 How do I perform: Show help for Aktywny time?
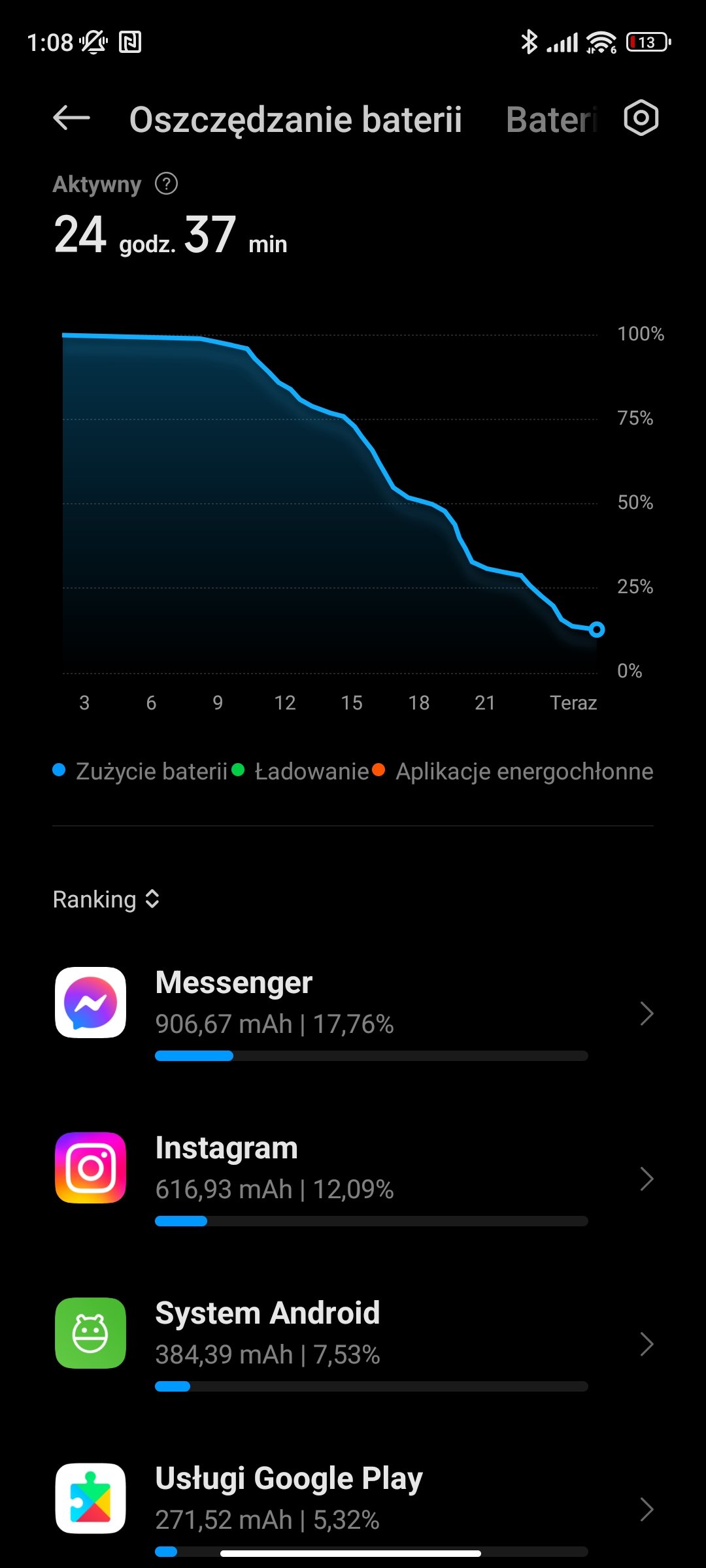click(x=167, y=184)
